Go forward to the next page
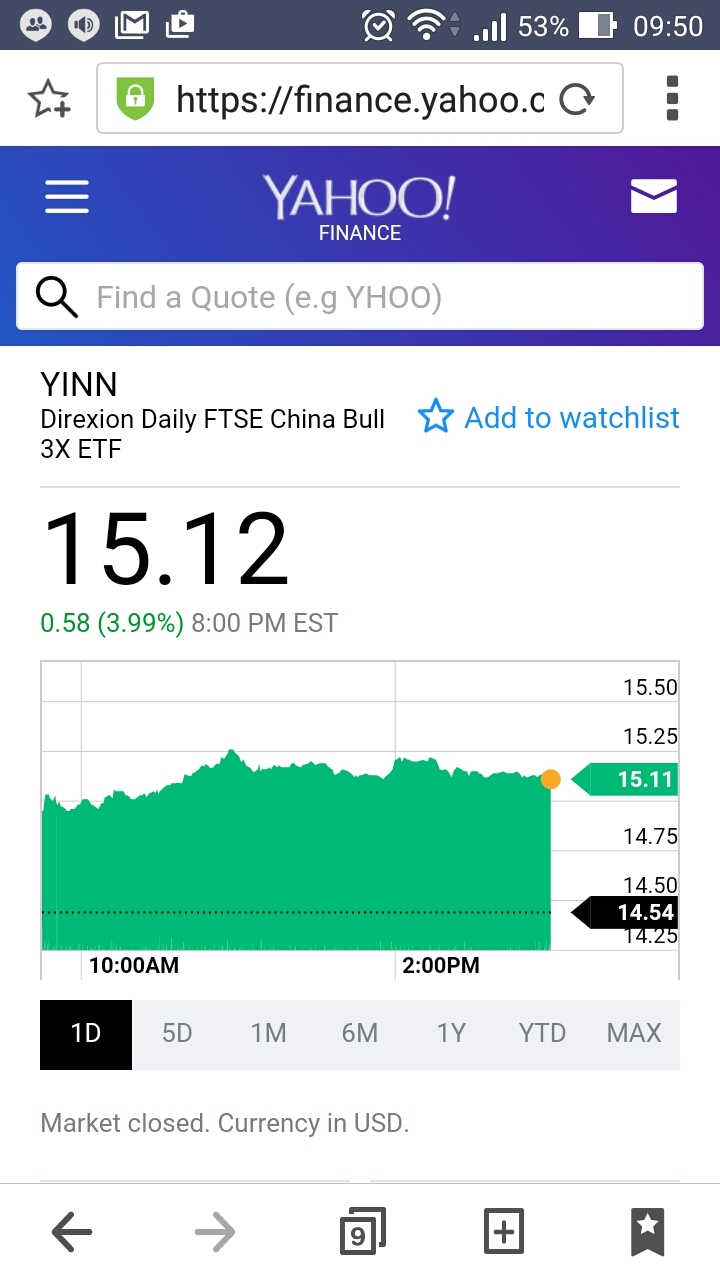Image resolution: width=720 pixels, height=1280 pixels. (x=215, y=1232)
